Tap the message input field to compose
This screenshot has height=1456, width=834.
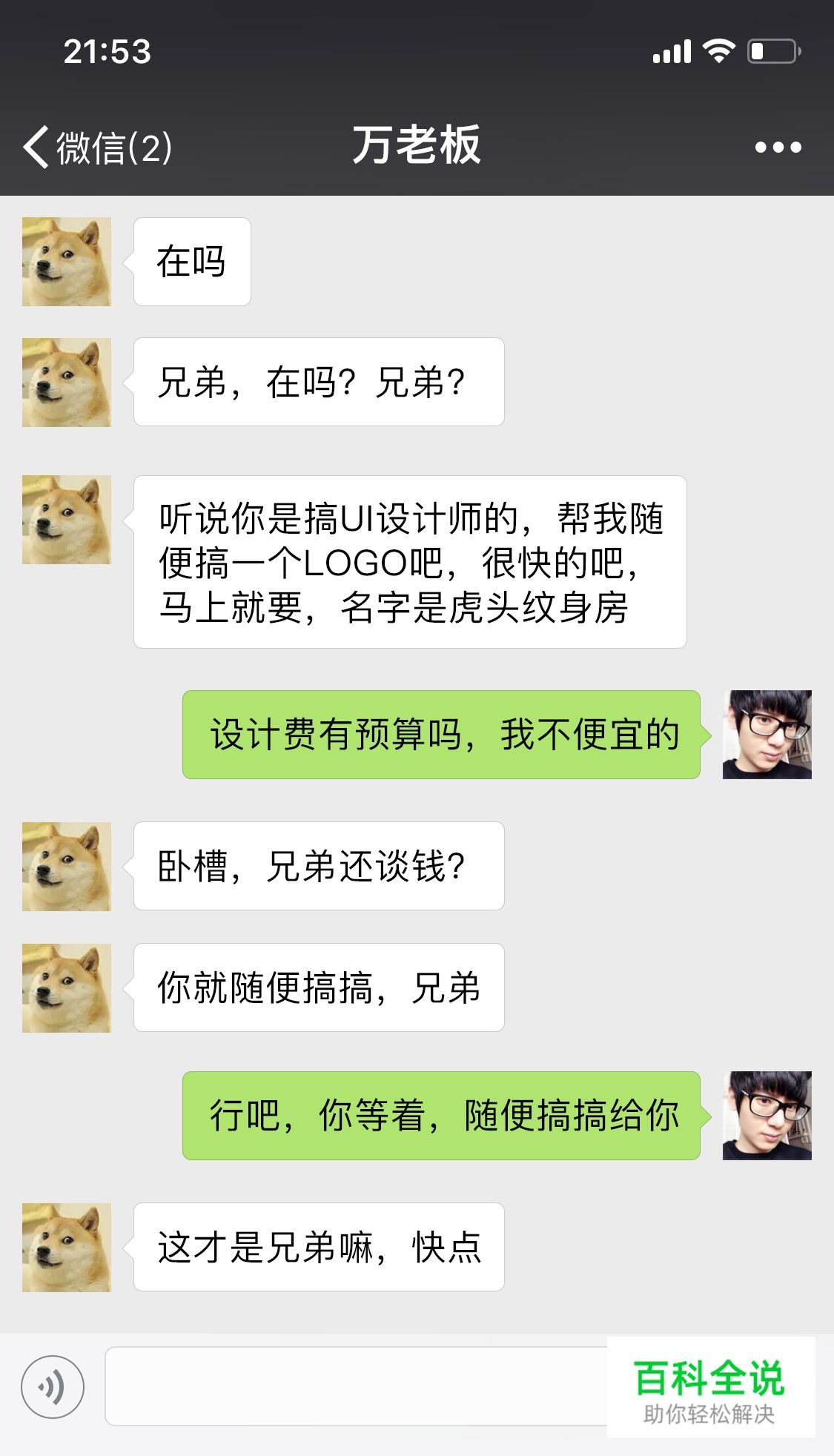click(348, 1385)
